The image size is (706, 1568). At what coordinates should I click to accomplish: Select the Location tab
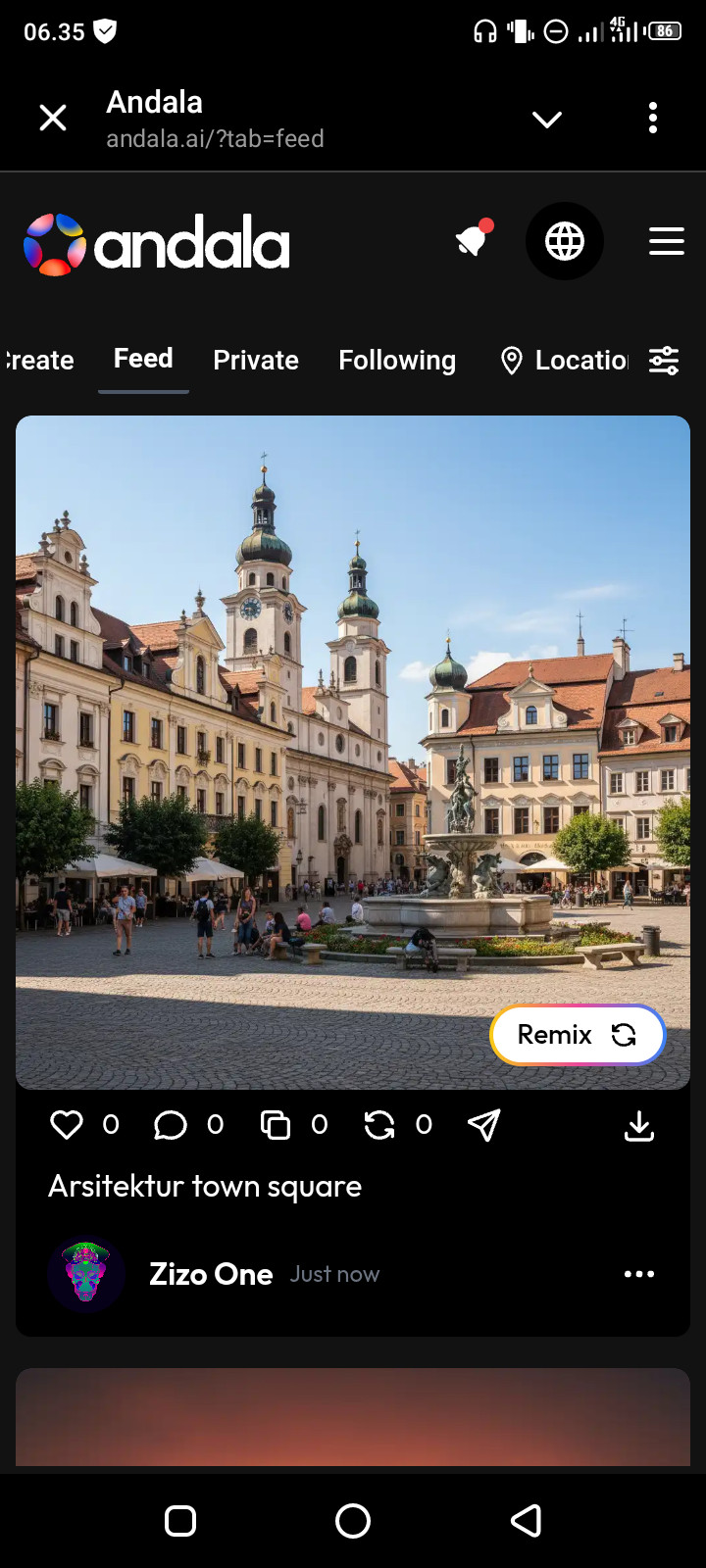click(x=566, y=360)
